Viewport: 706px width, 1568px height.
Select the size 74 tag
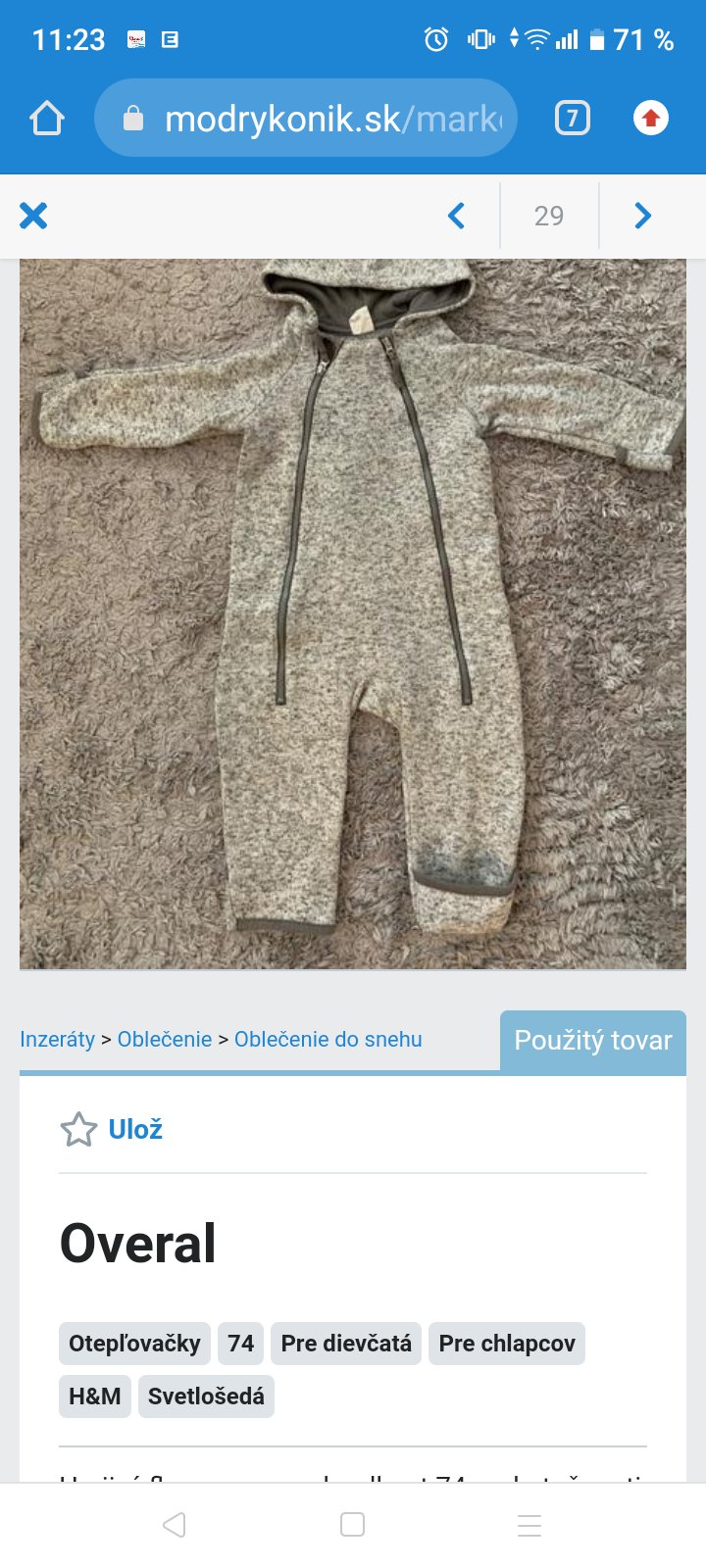240,1343
